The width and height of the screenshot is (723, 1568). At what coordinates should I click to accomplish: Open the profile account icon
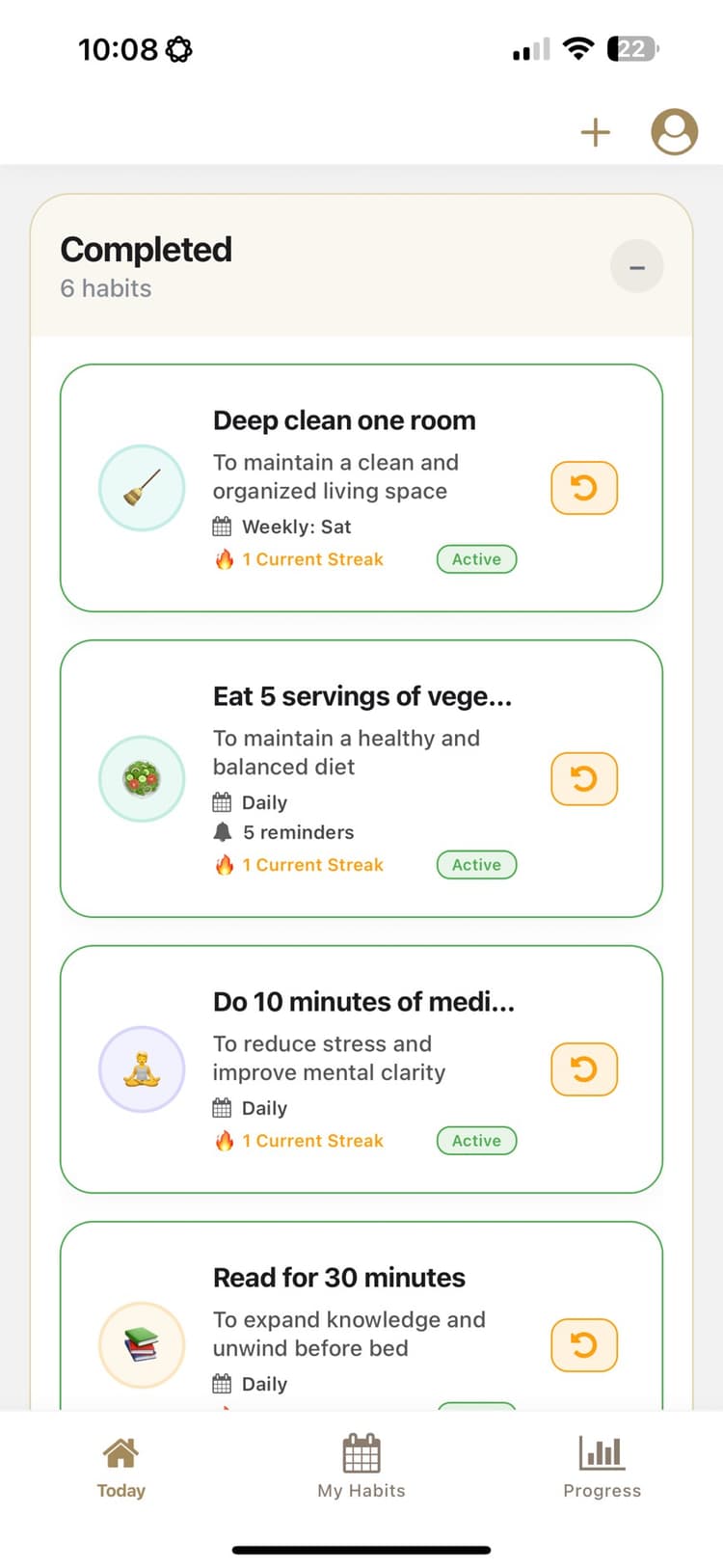(675, 132)
